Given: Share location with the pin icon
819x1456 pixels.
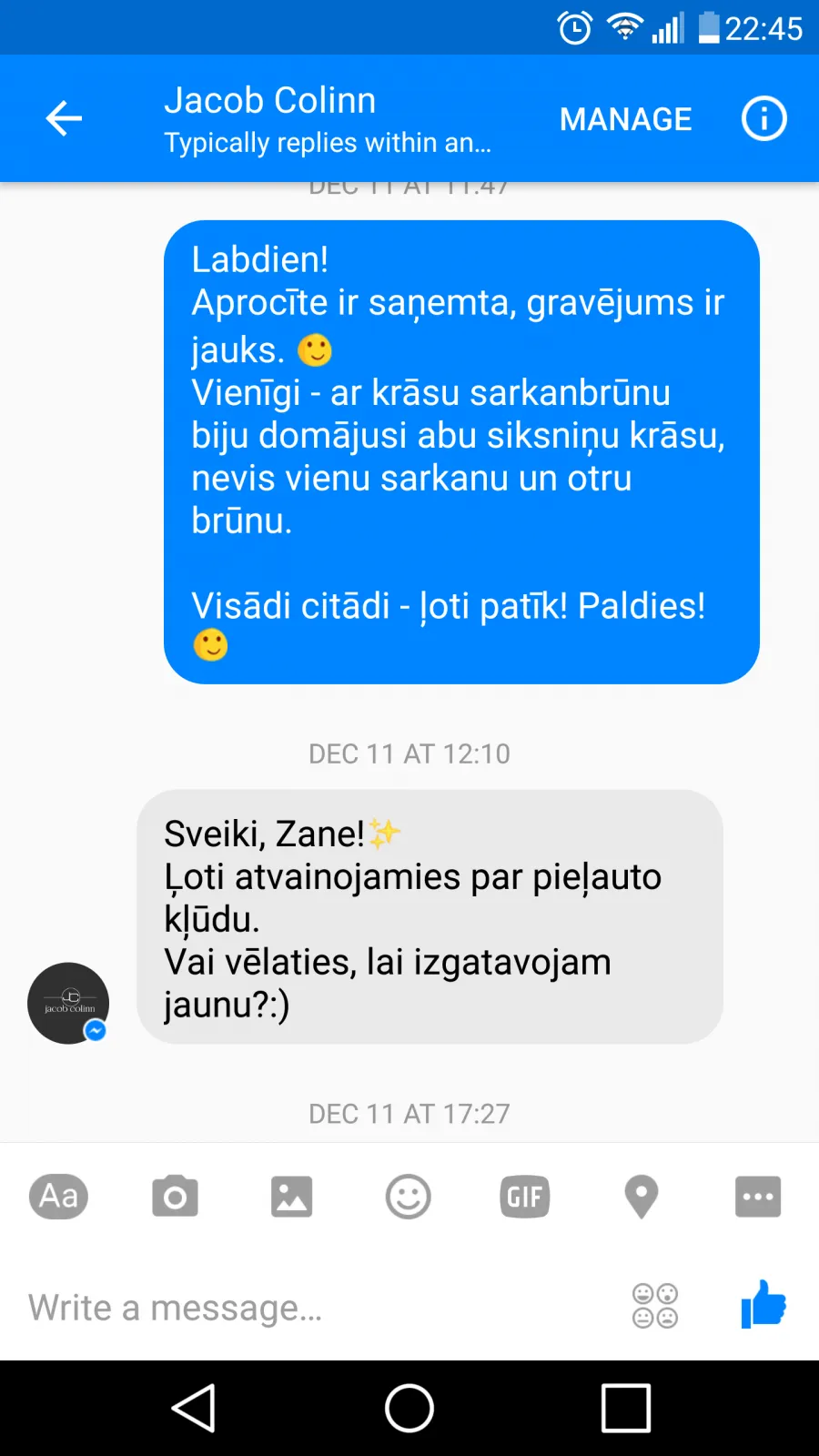Looking at the screenshot, I should pos(641,1196).
